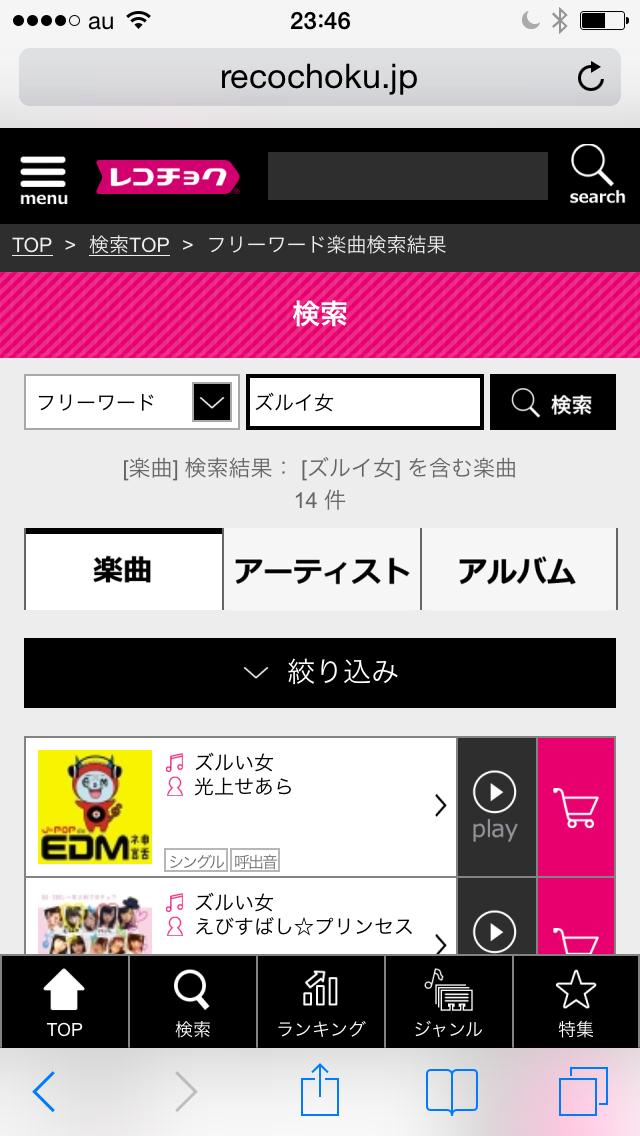This screenshot has width=640, height=1136.
Task: Switch to the アルバム tab
Action: (518, 570)
